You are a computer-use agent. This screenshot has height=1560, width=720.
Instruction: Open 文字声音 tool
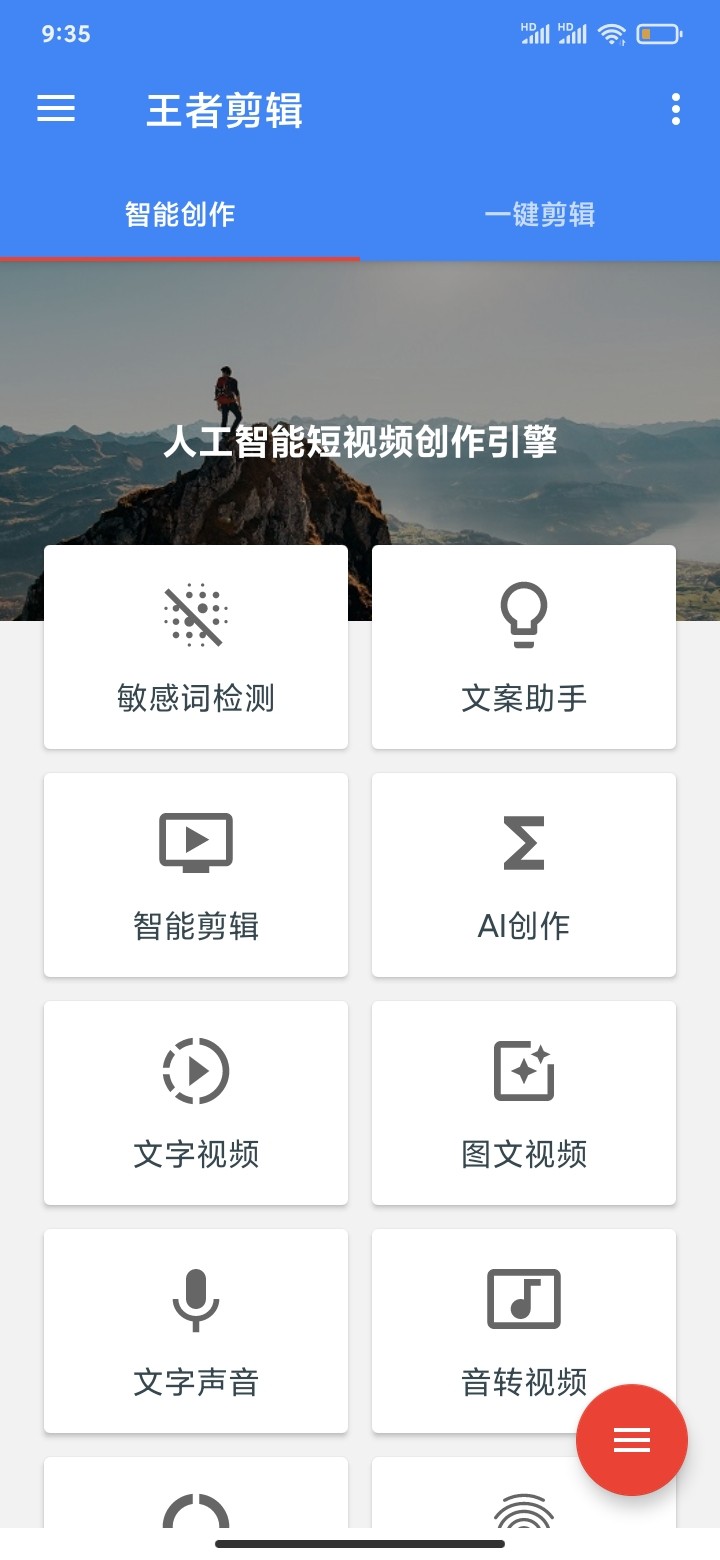pos(196,1330)
